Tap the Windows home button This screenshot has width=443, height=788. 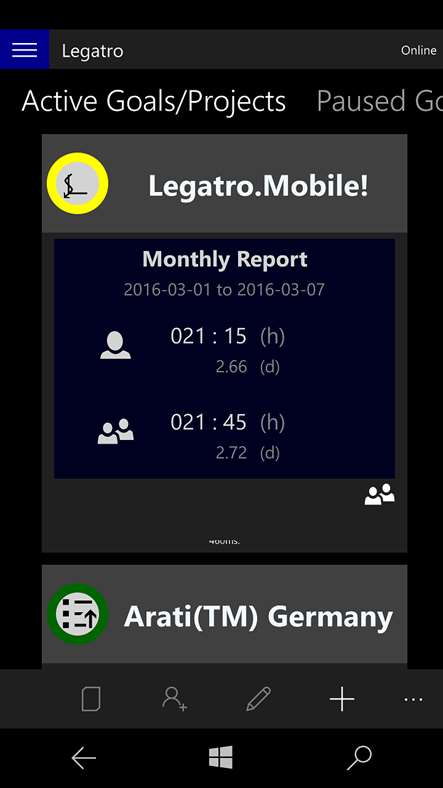221,757
